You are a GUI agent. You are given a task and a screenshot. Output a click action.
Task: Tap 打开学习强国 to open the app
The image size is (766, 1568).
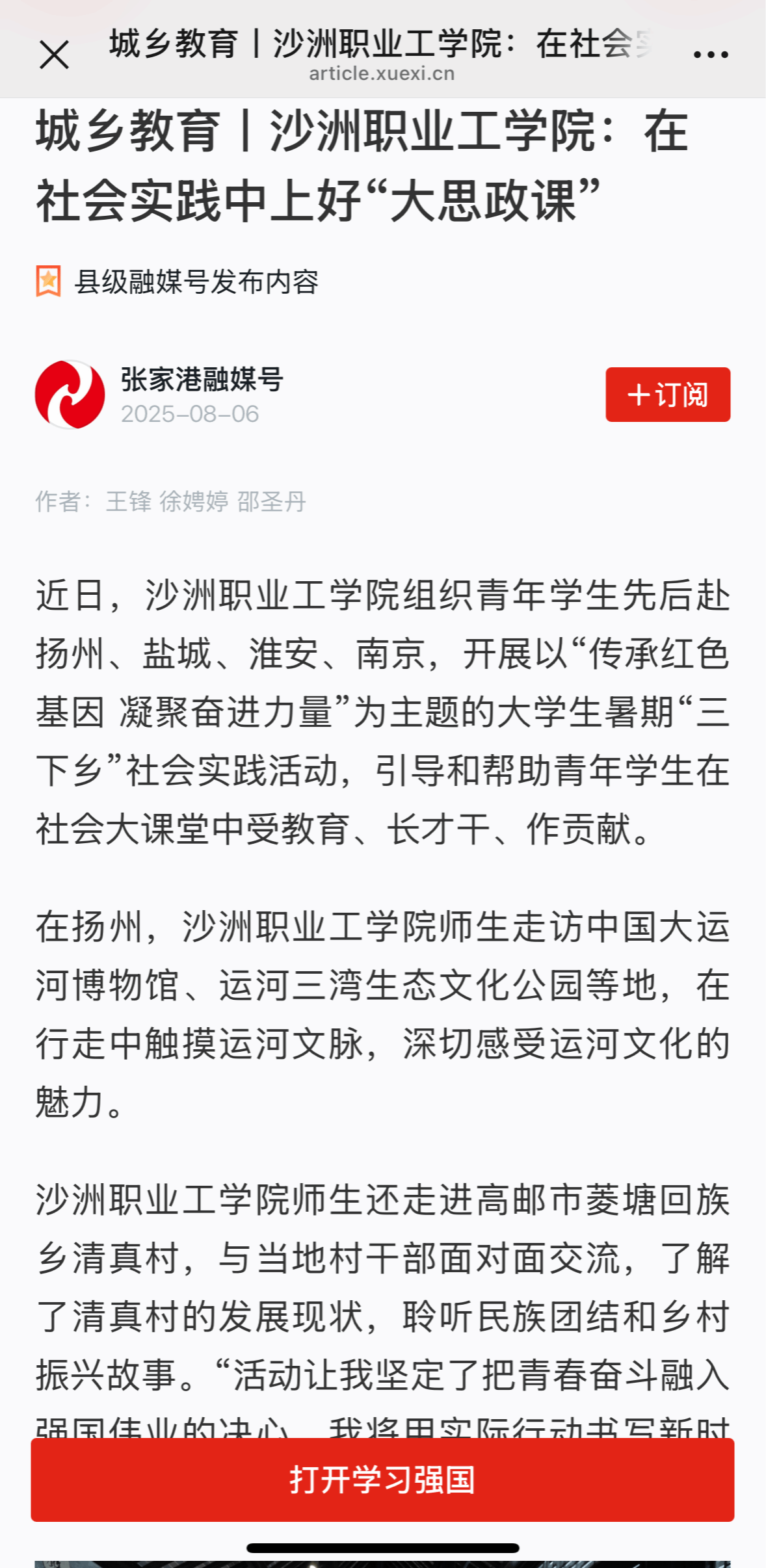(x=382, y=1480)
